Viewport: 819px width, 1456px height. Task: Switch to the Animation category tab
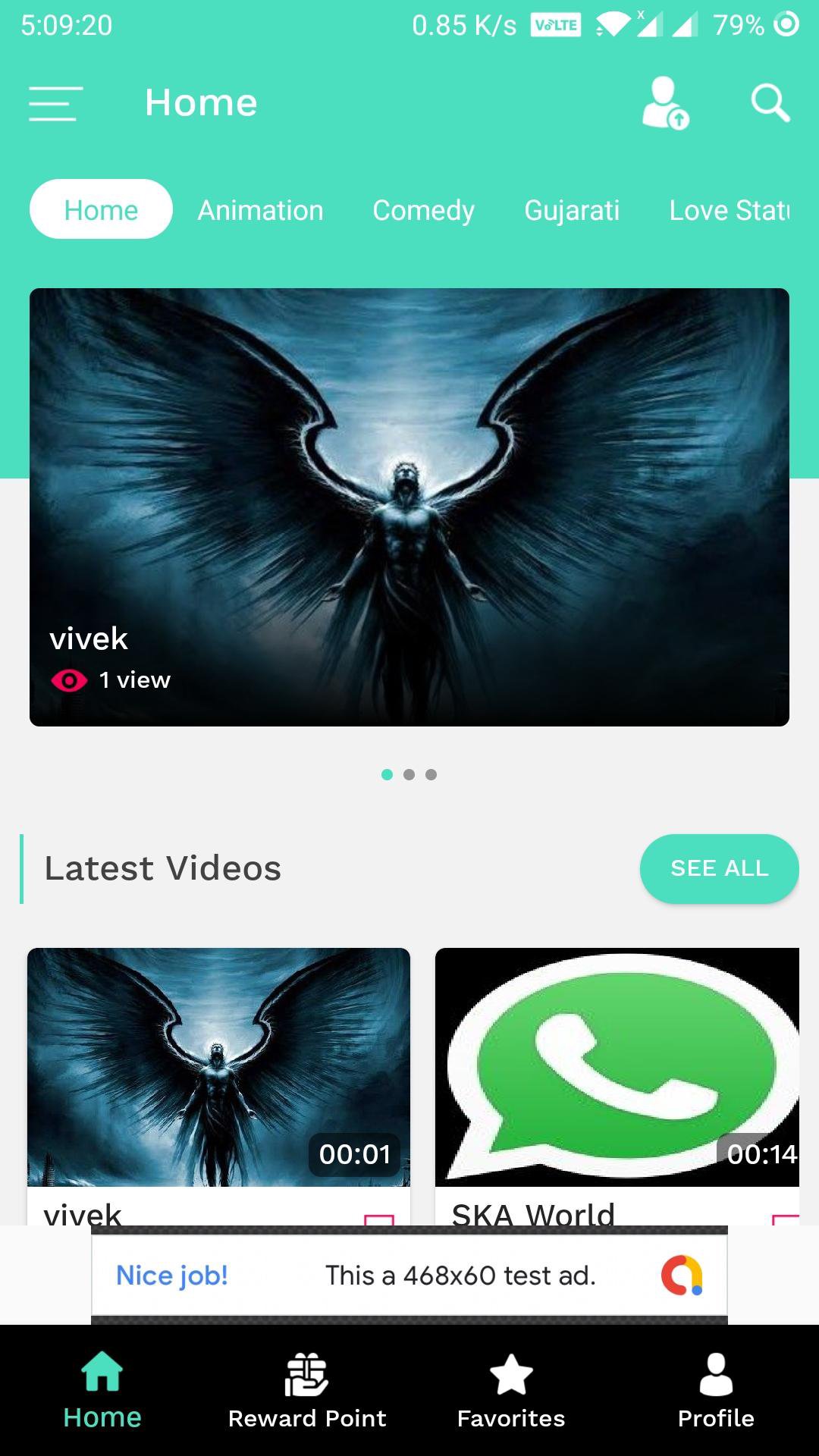coord(260,210)
